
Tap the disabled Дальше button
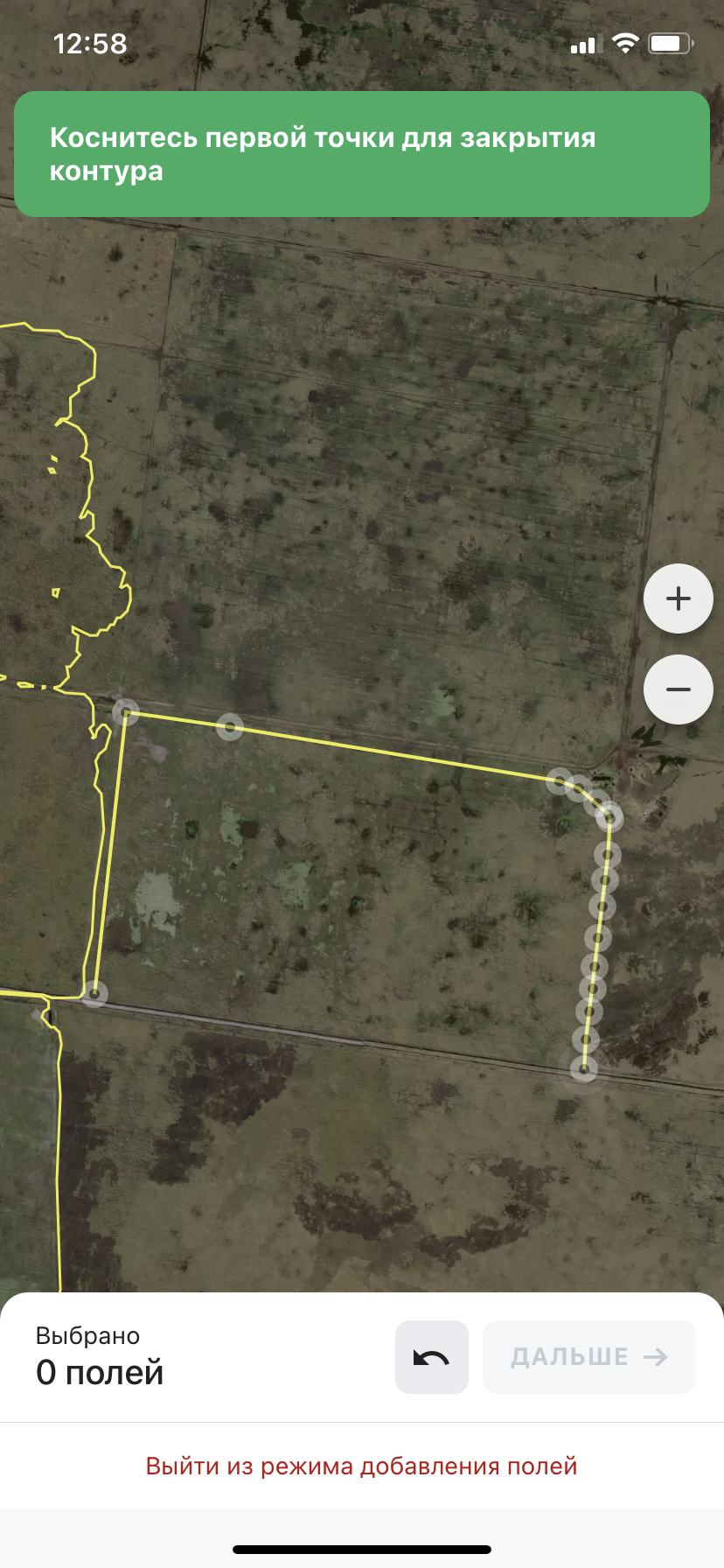point(588,1357)
